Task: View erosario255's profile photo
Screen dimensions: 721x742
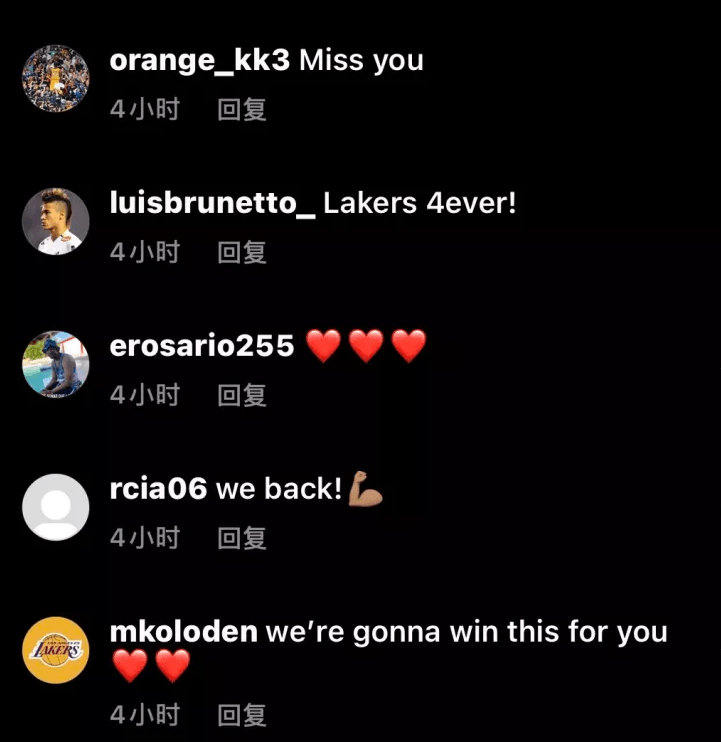Action: [56, 364]
